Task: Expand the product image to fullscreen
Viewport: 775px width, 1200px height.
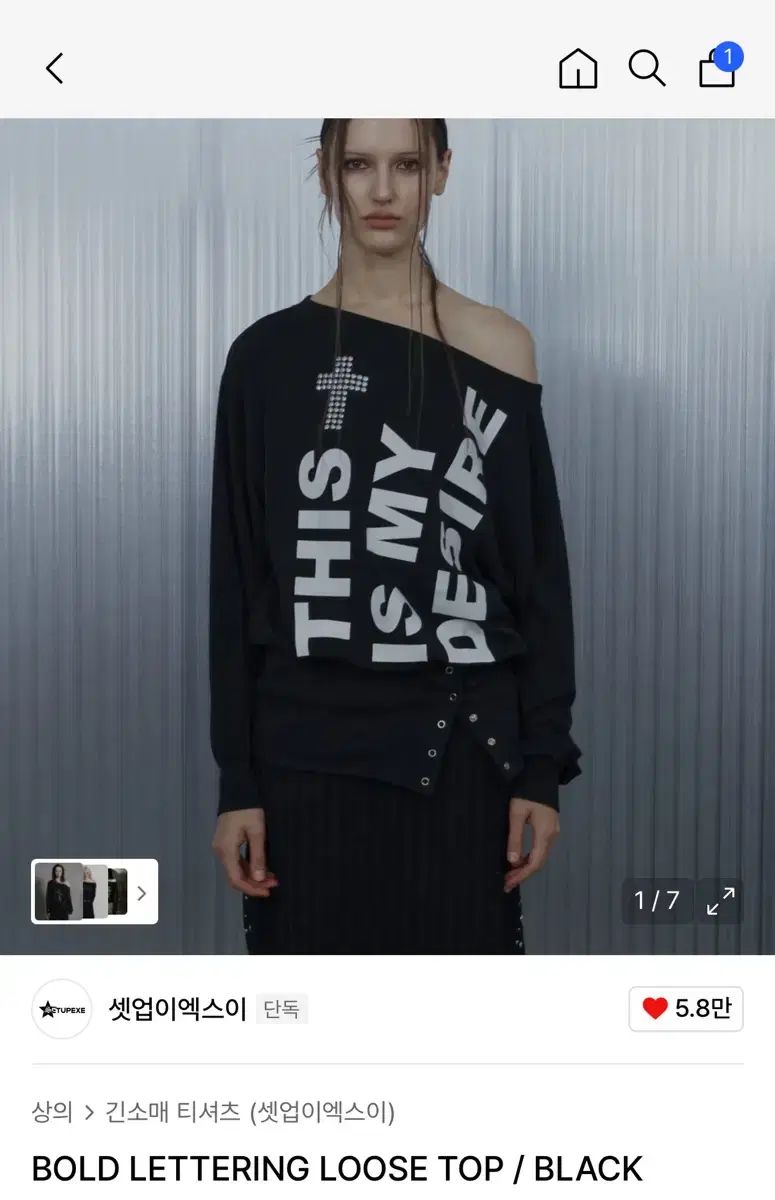Action: tap(720, 901)
